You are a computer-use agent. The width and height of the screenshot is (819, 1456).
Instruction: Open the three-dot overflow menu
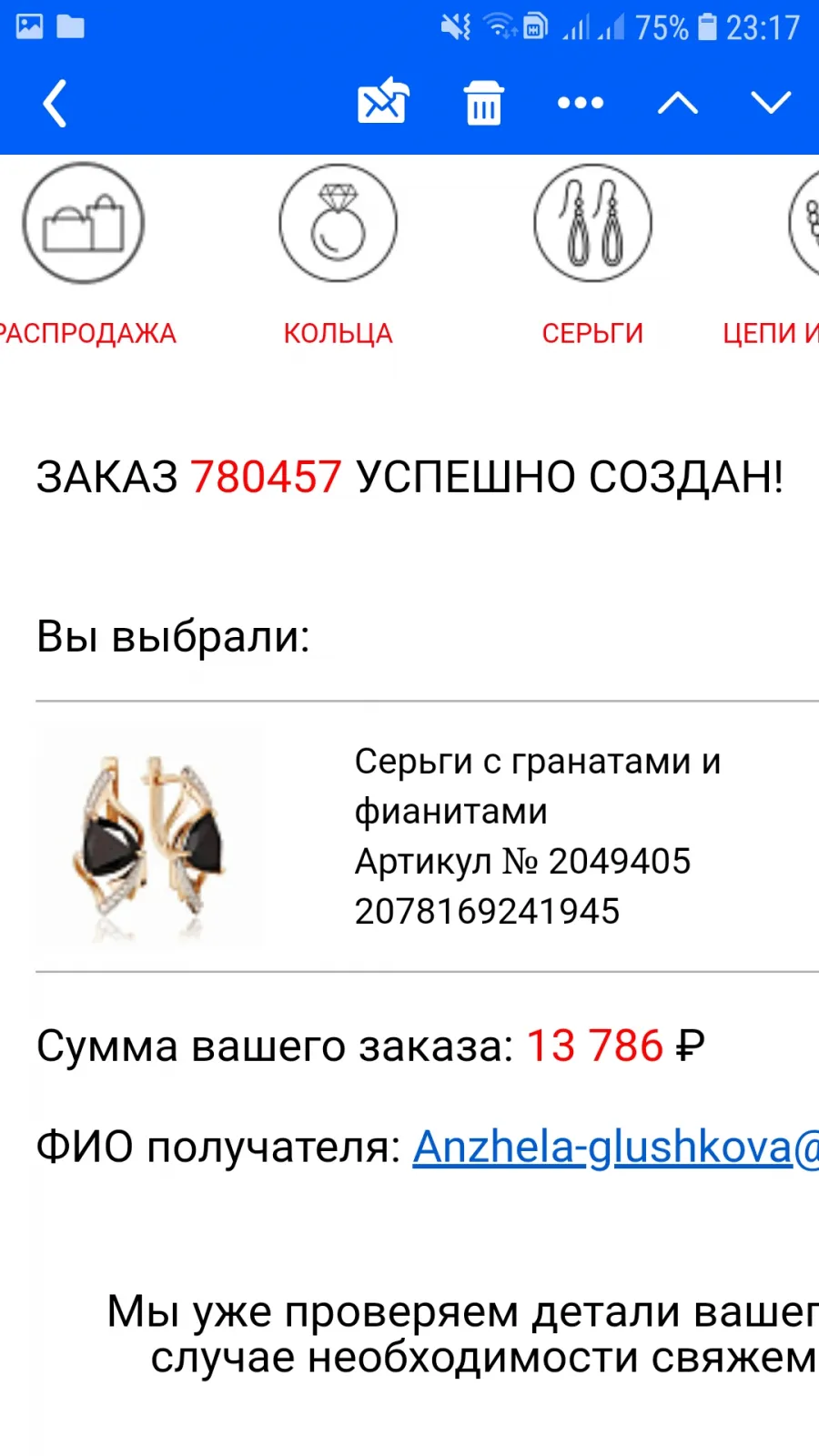581,103
